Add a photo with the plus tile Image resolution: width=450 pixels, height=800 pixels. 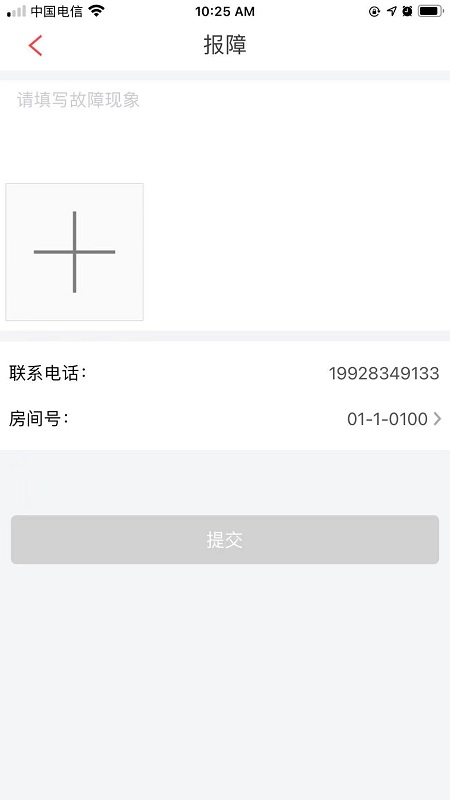click(74, 252)
